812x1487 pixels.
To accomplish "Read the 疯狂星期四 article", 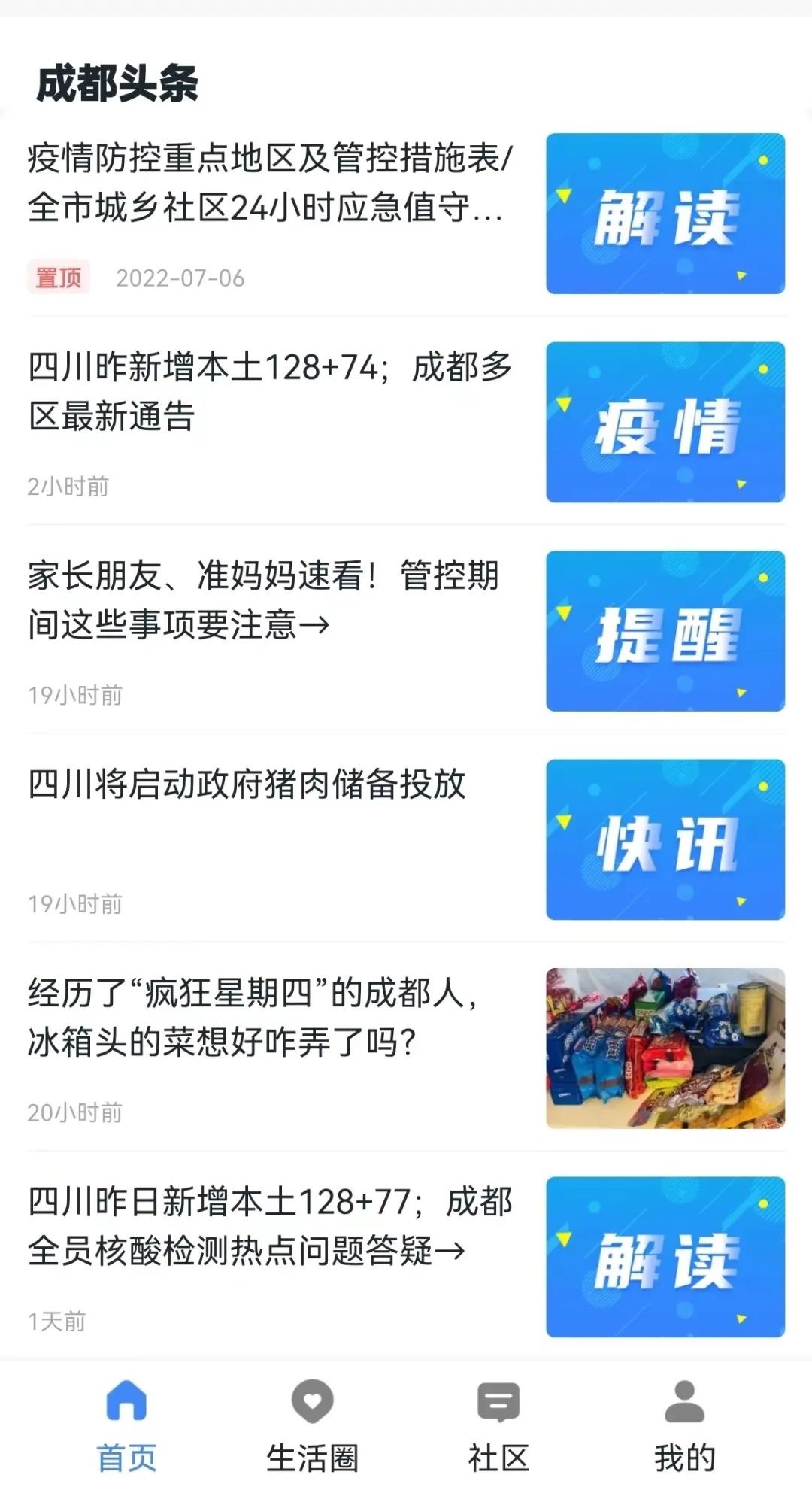I will (256, 1017).
